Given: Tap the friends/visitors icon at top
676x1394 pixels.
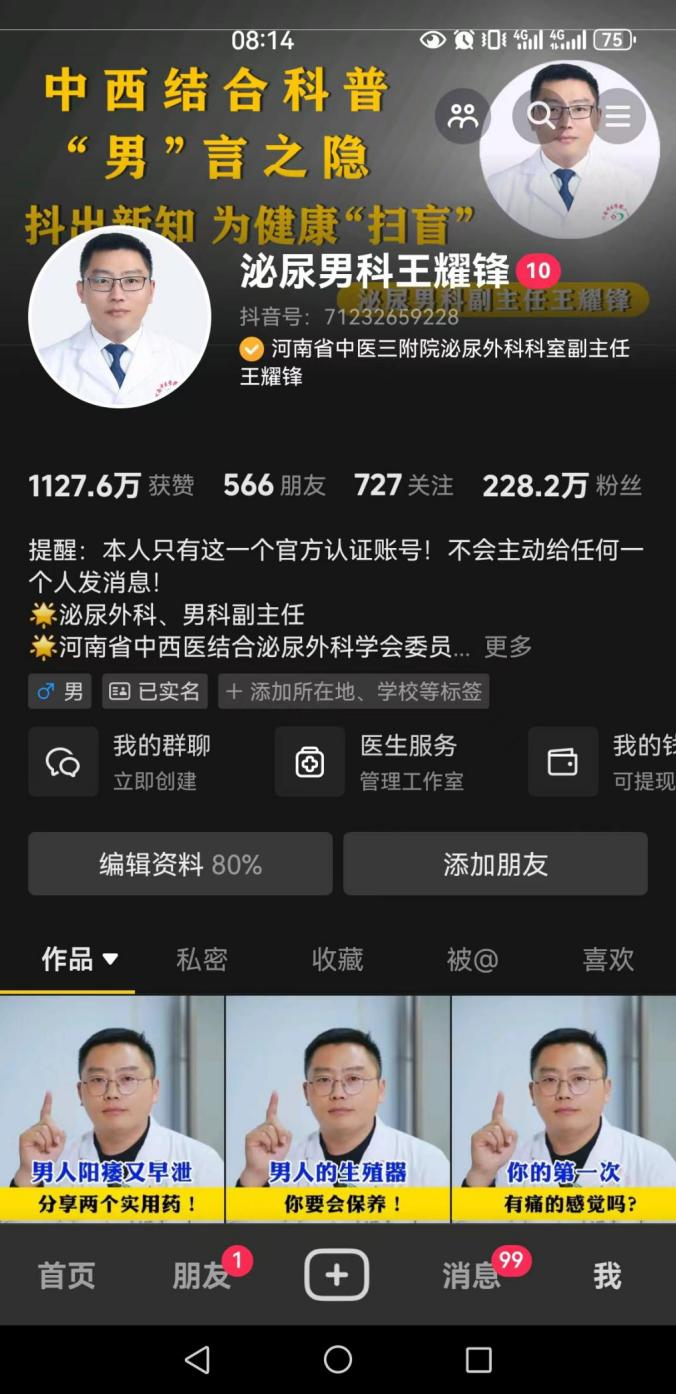Looking at the screenshot, I should tap(462, 116).
